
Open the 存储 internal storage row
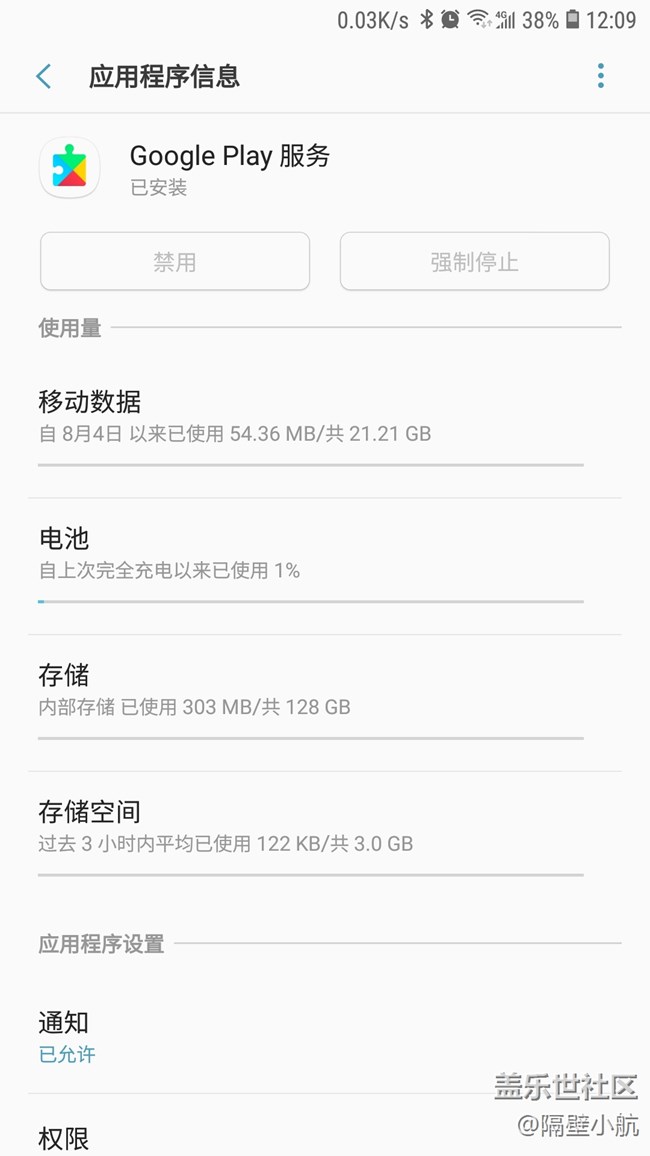[x=310, y=690]
